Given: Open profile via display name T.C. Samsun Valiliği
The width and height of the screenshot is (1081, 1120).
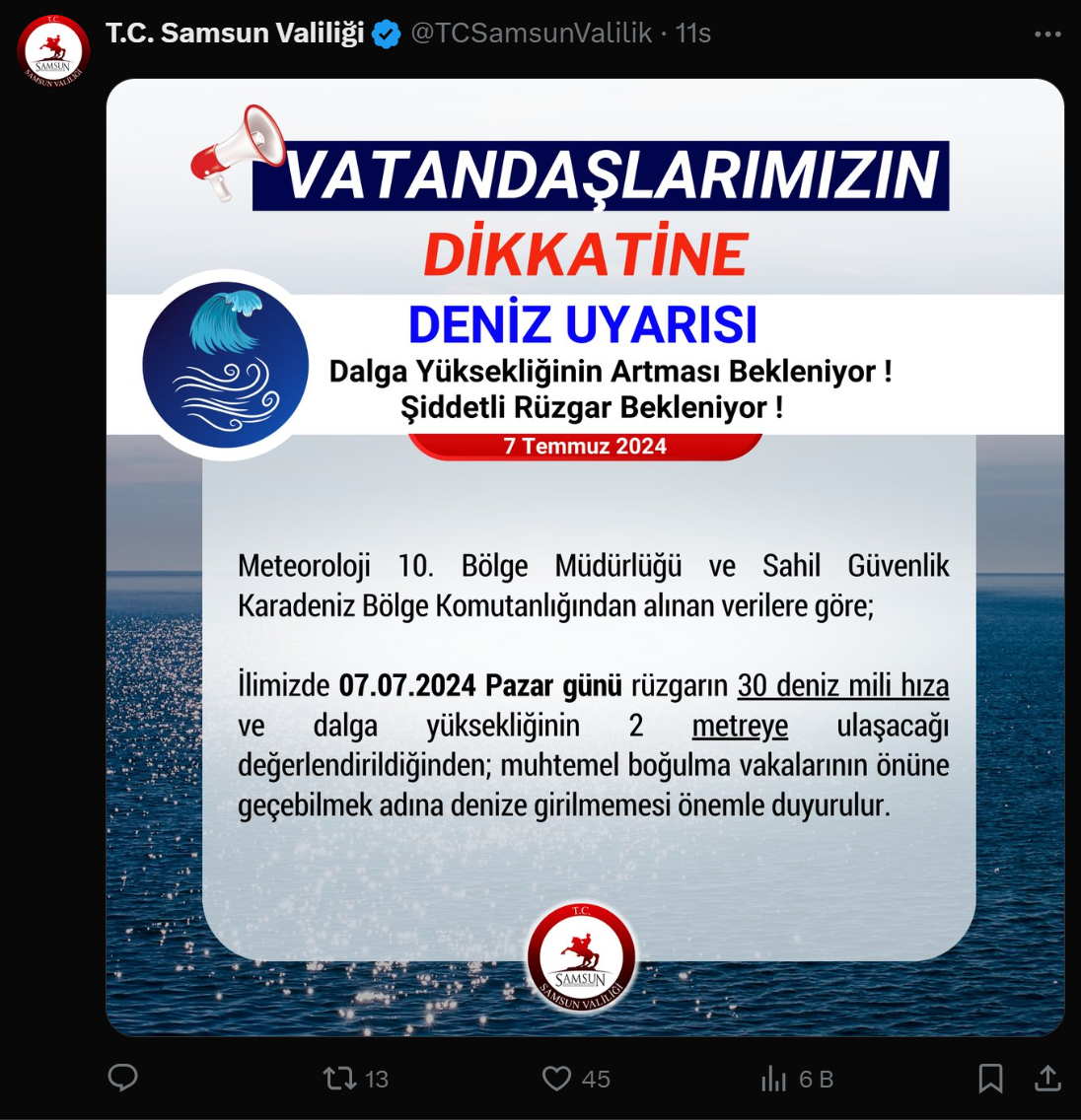Looking at the screenshot, I should click(237, 33).
